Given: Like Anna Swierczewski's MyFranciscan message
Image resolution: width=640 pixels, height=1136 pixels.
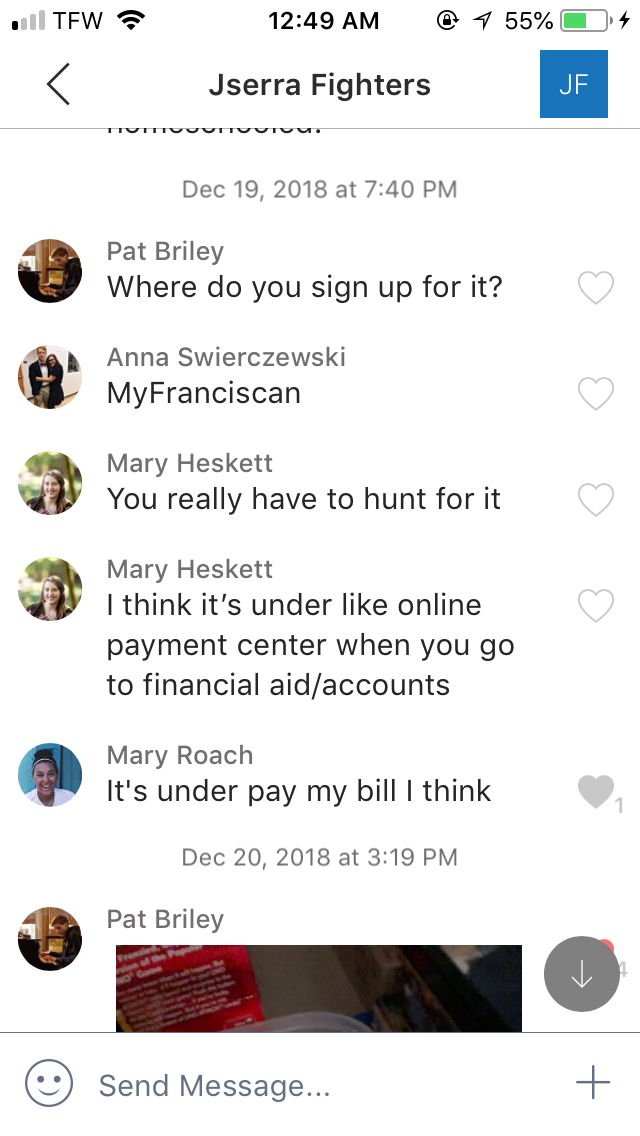Looking at the screenshot, I should 596,394.
